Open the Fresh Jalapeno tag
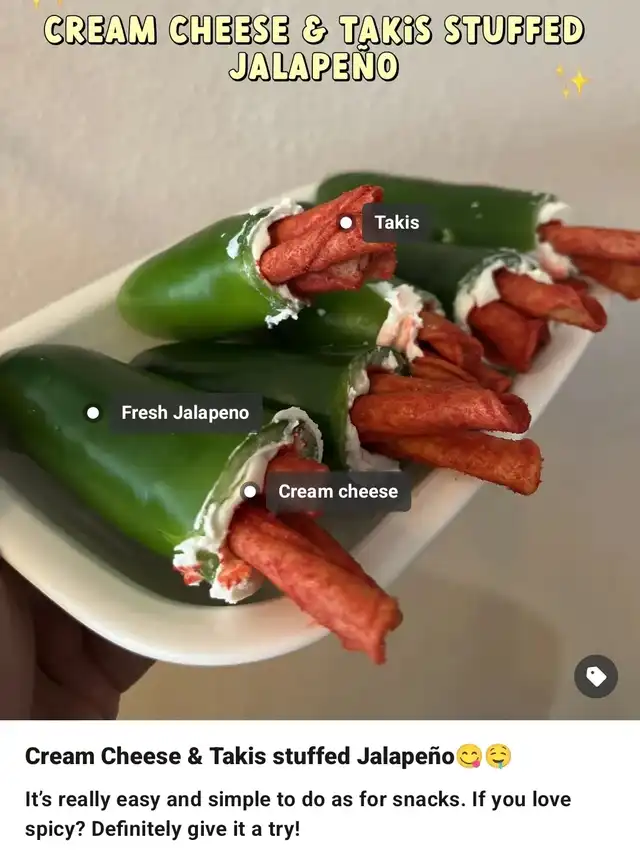The width and height of the screenshot is (640, 853). click(x=186, y=413)
